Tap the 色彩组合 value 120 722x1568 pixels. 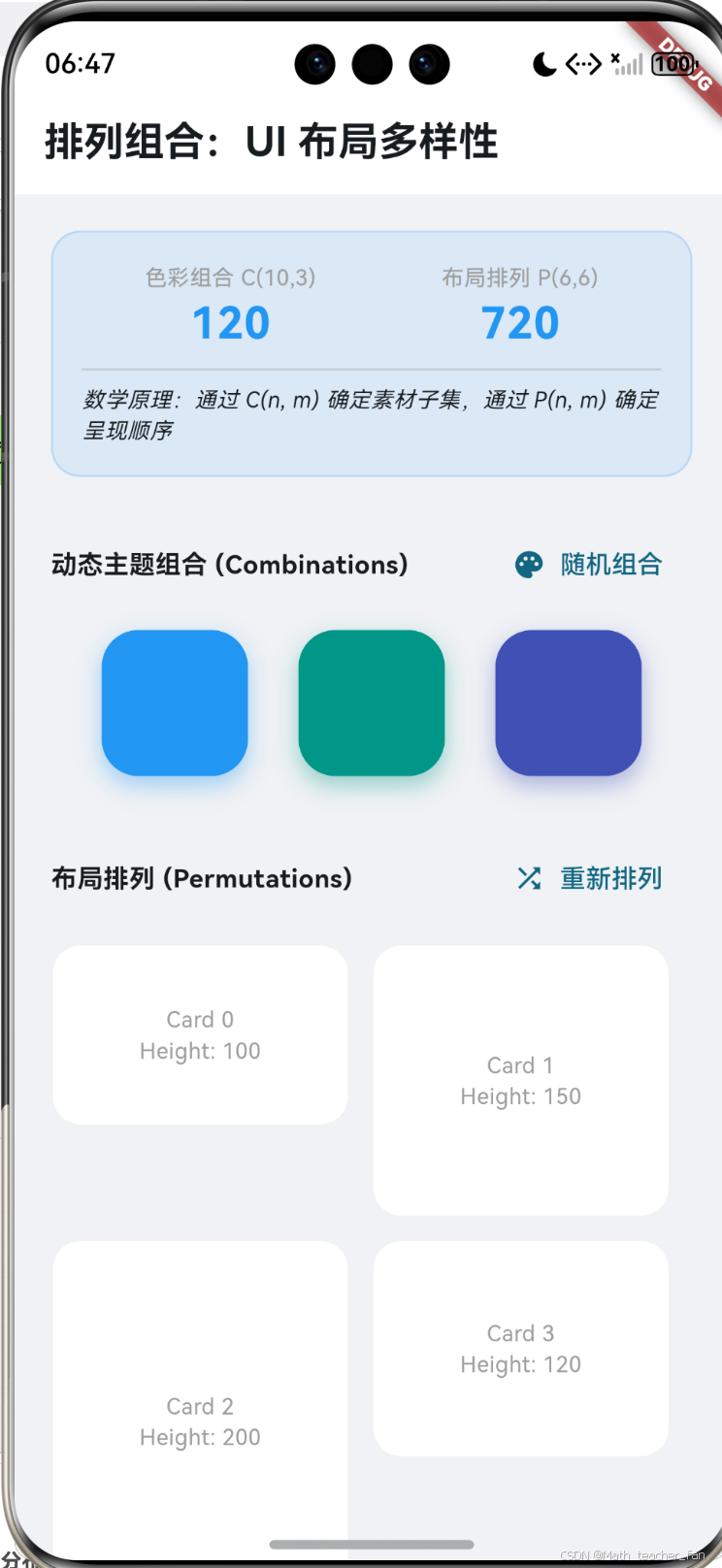tap(230, 321)
